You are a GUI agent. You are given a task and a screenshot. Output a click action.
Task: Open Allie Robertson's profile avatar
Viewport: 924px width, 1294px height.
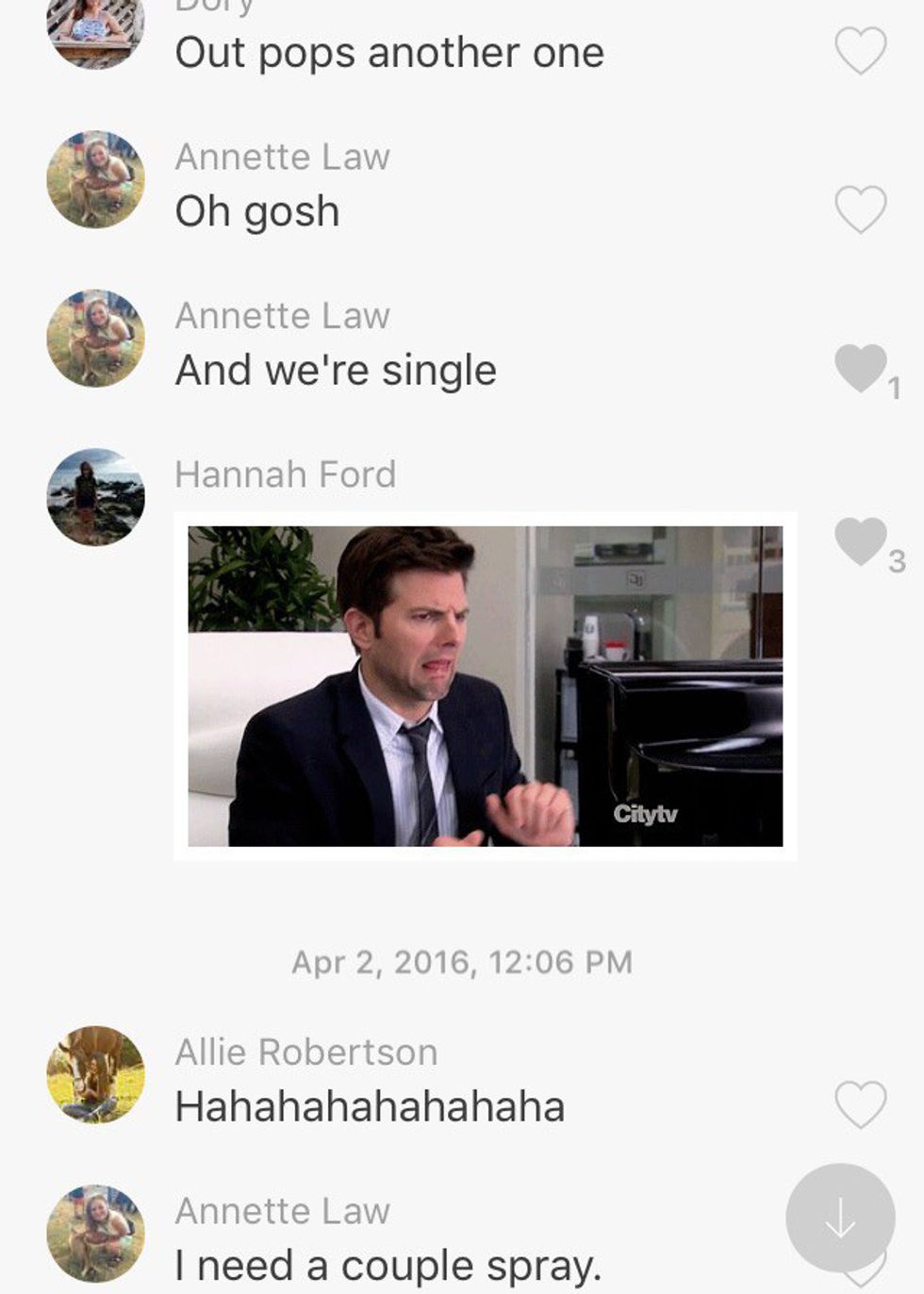coord(96,1074)
